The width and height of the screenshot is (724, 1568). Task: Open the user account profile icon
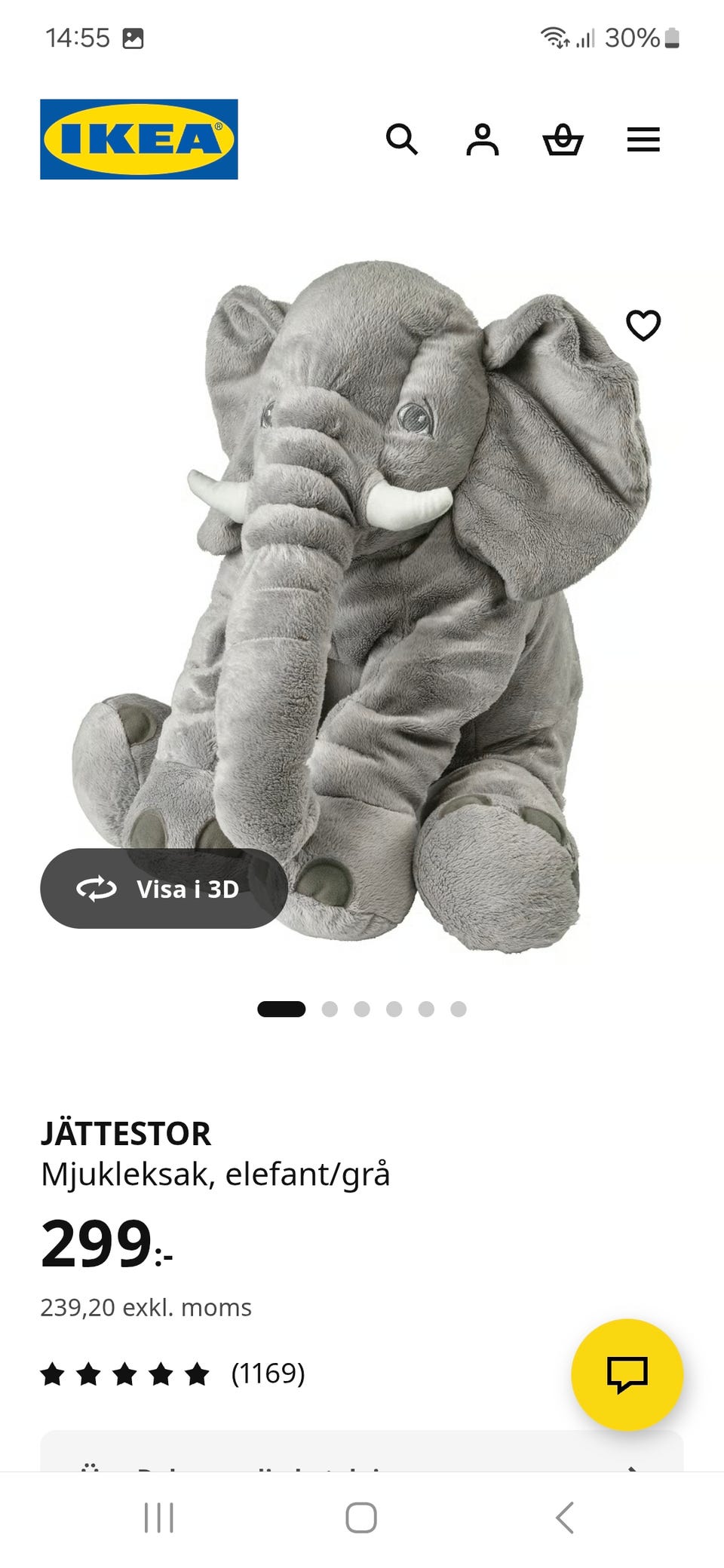point(483,139)
